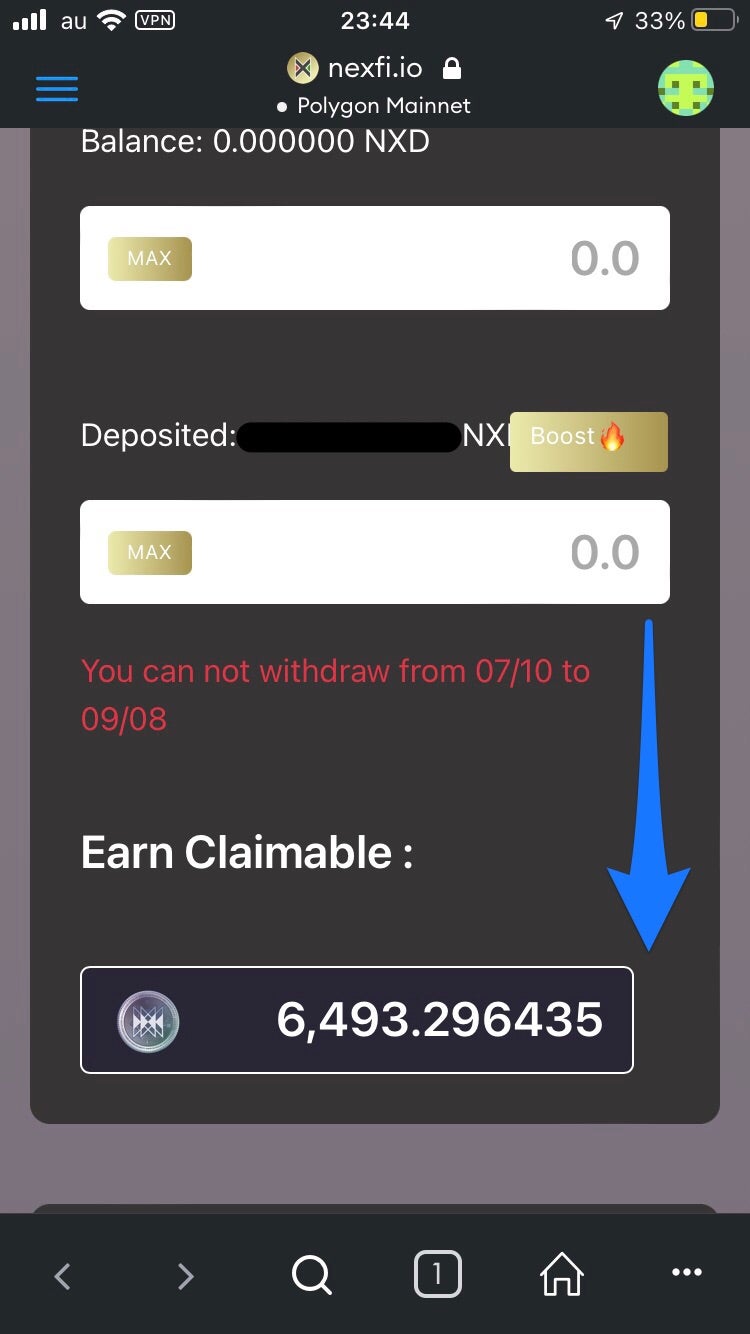Tap MAX in the Balance amount field

[149, 259]
